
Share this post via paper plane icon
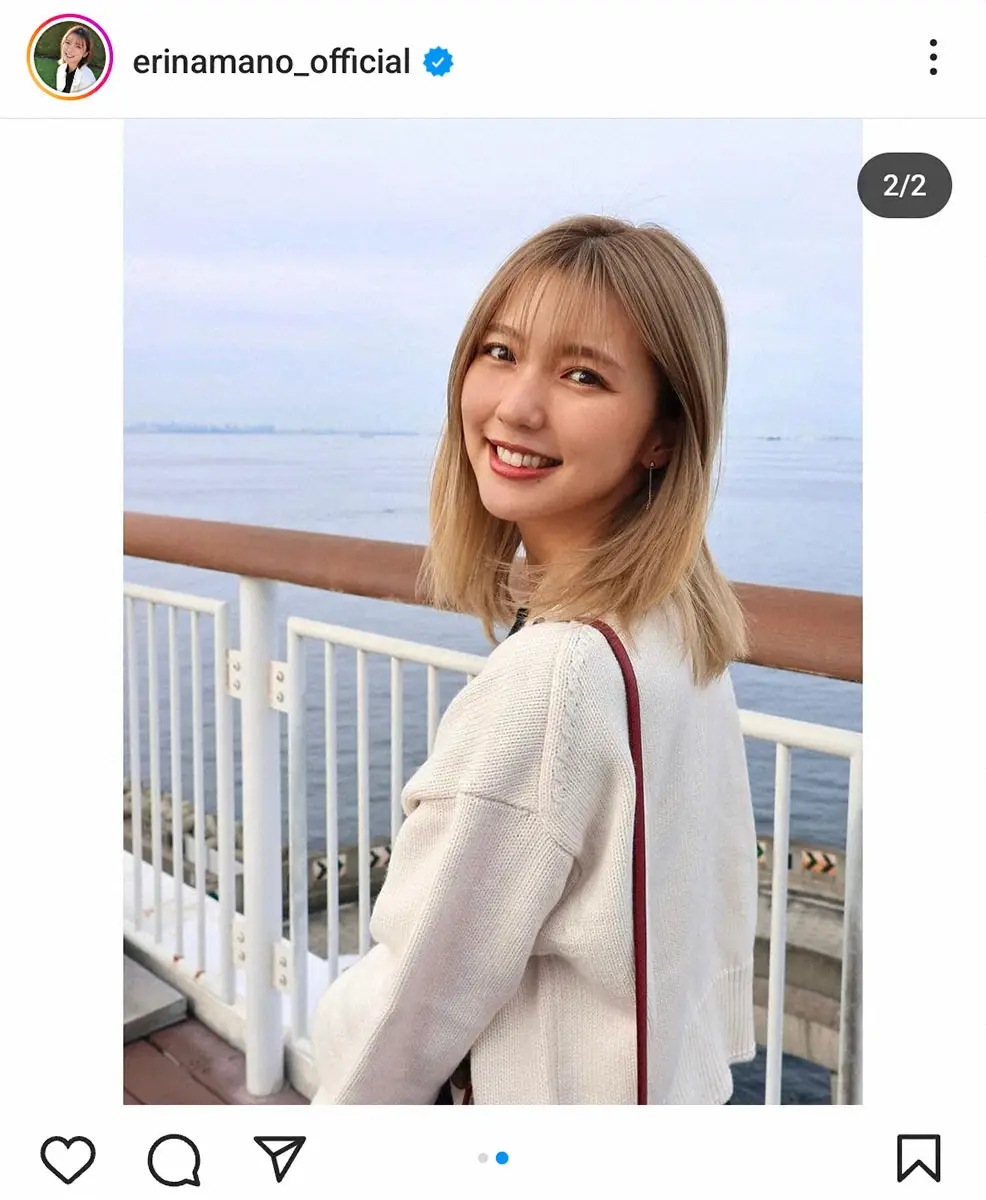coord(279,1158)
